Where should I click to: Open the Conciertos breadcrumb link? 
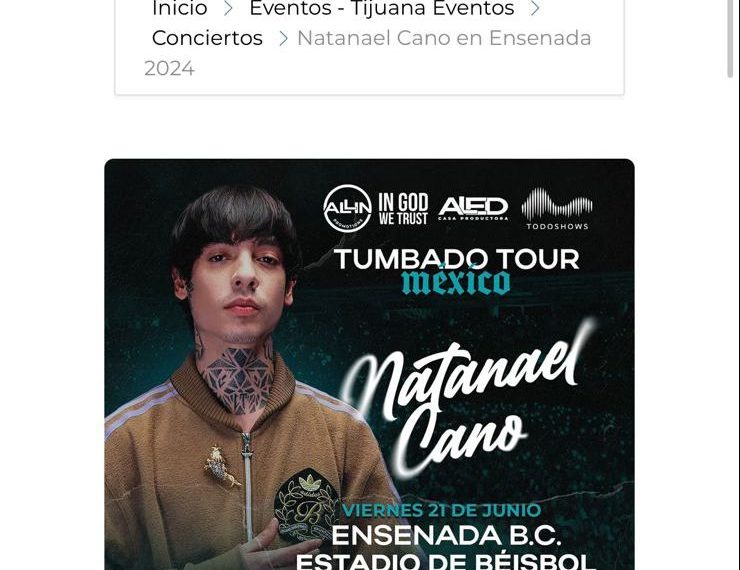(207, 38)
